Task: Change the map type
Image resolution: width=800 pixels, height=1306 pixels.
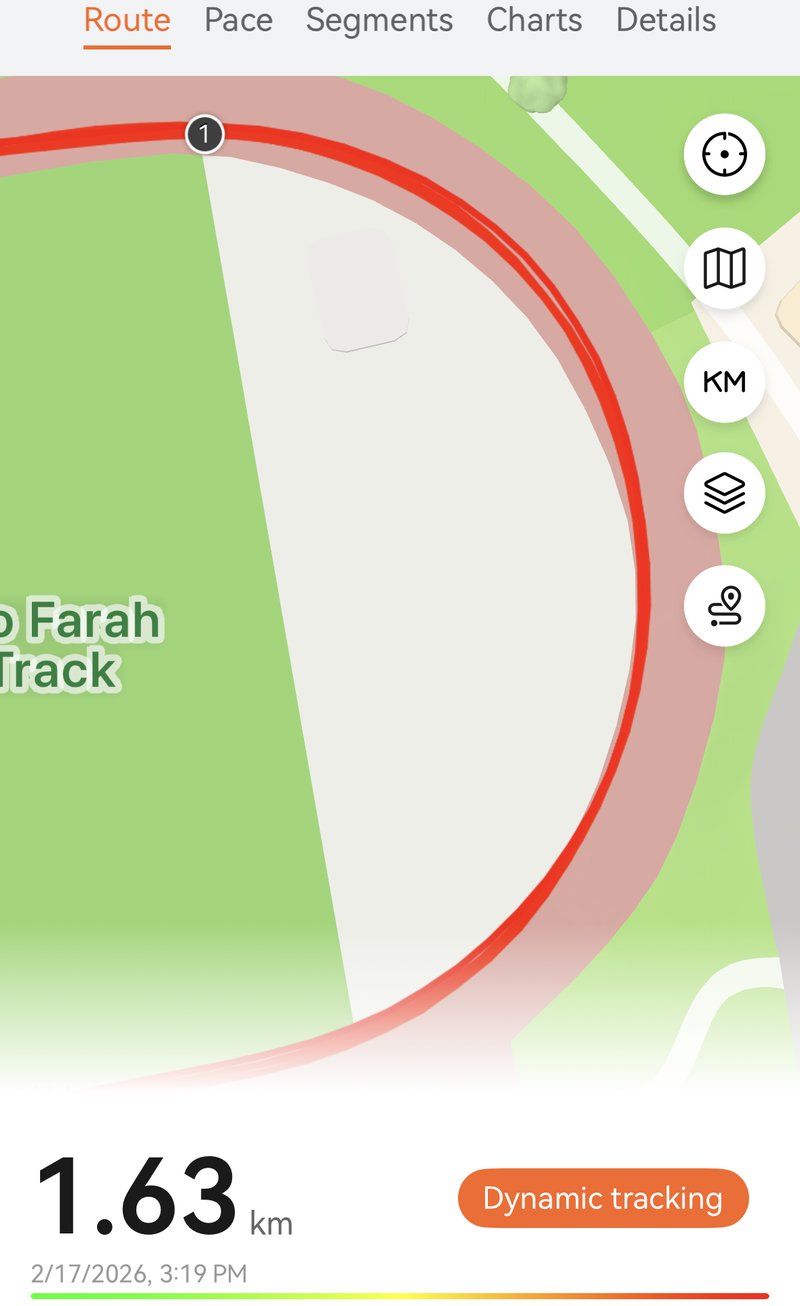Action: tap(724, 268)
